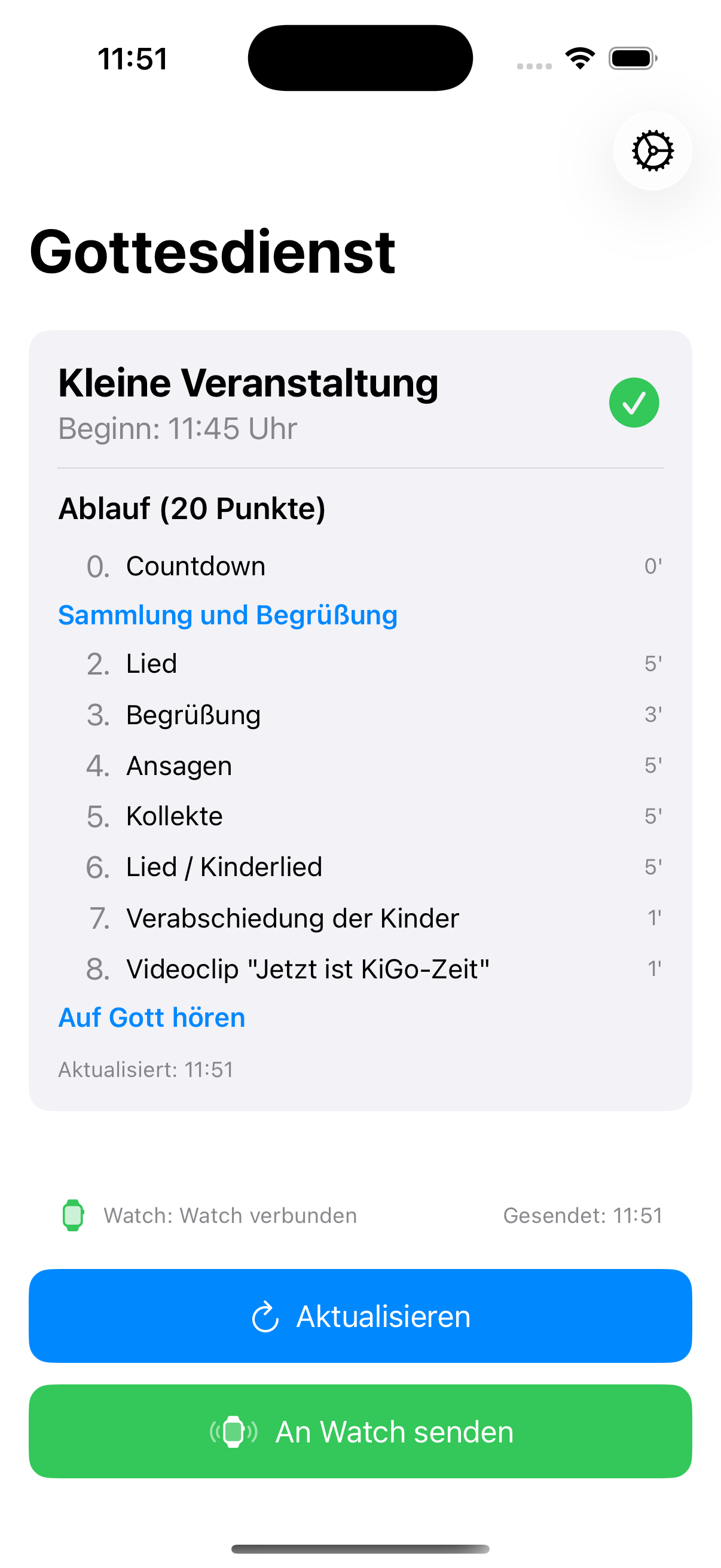Select the Countdown list item

pyautogui.click(x=195, y=566)
